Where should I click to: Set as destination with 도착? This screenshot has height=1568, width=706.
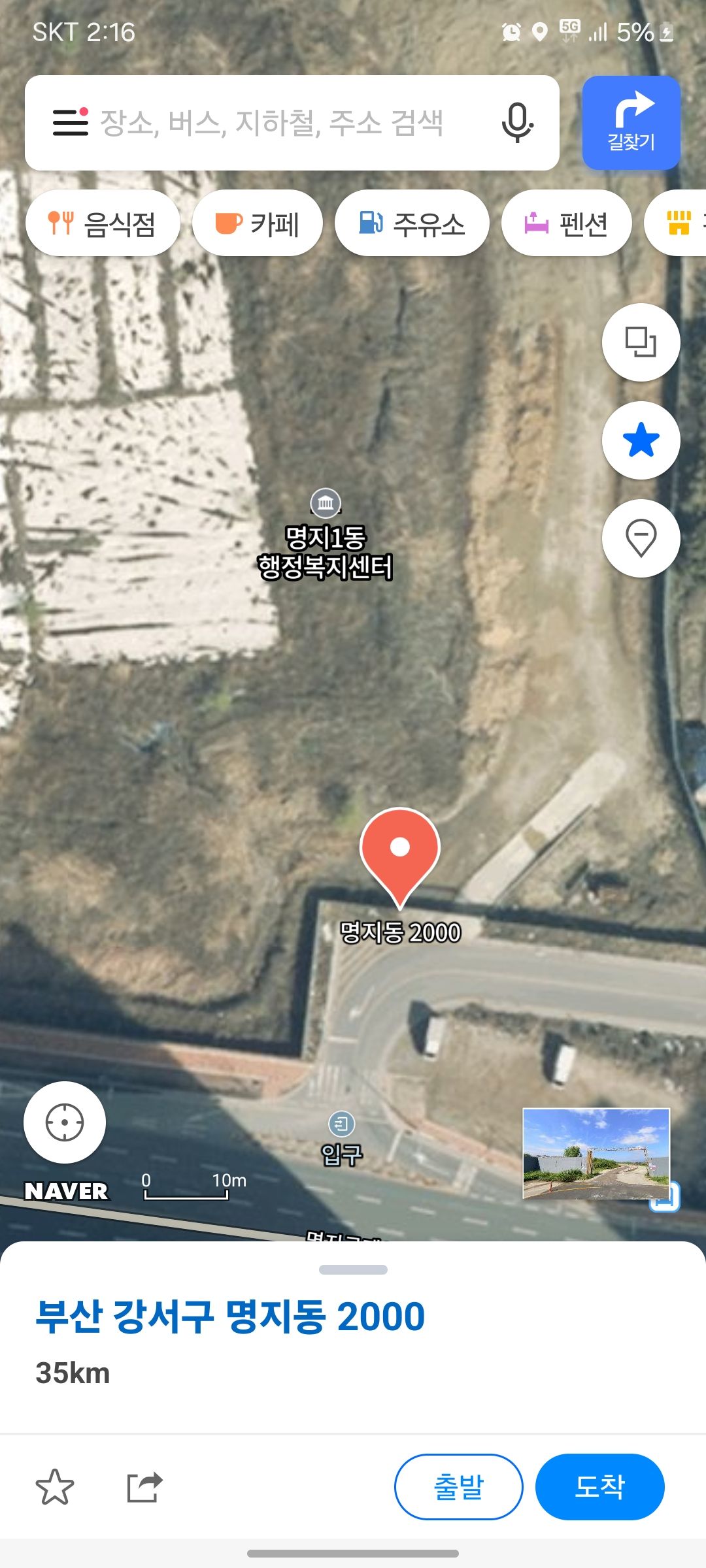(599, 1487)
